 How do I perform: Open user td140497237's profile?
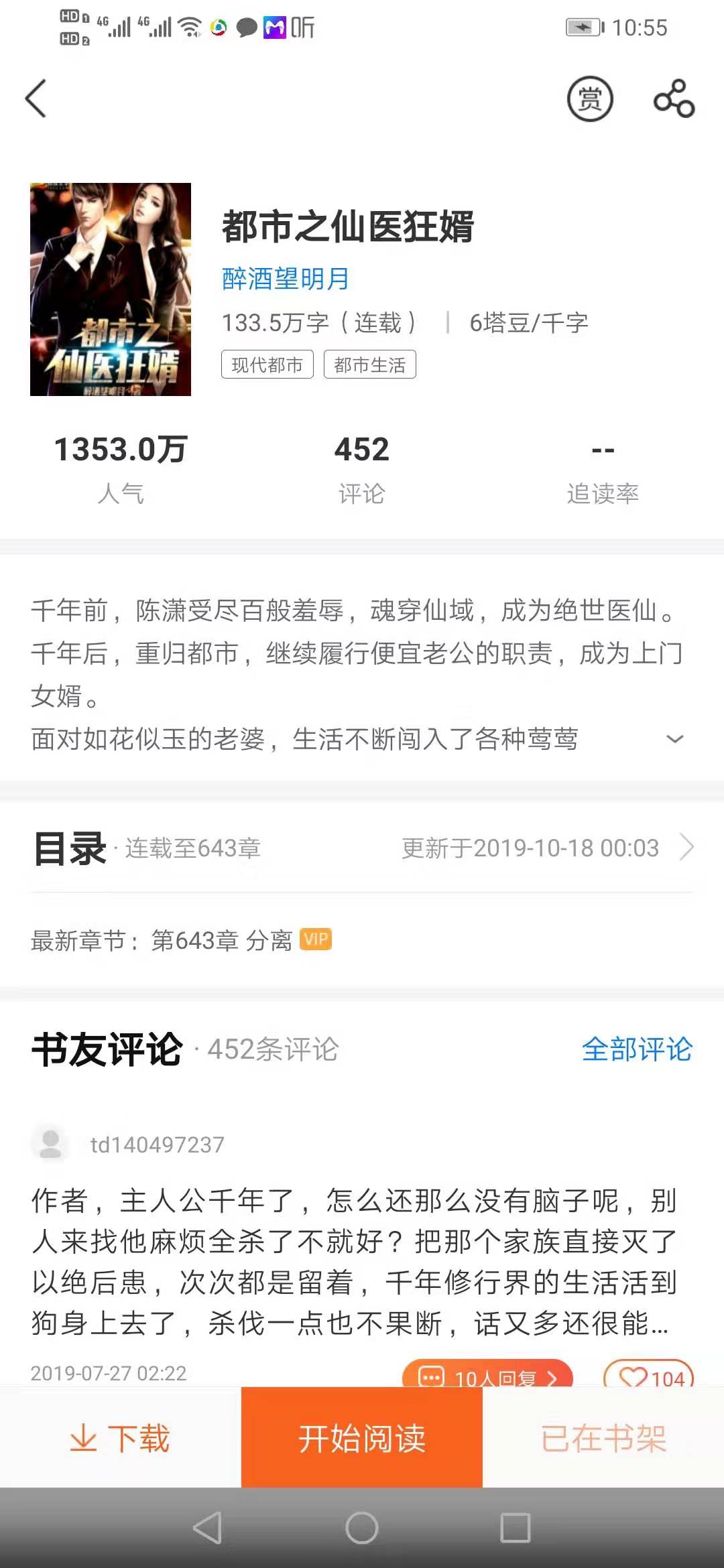pyautogui.click(x=157, y=1145)
